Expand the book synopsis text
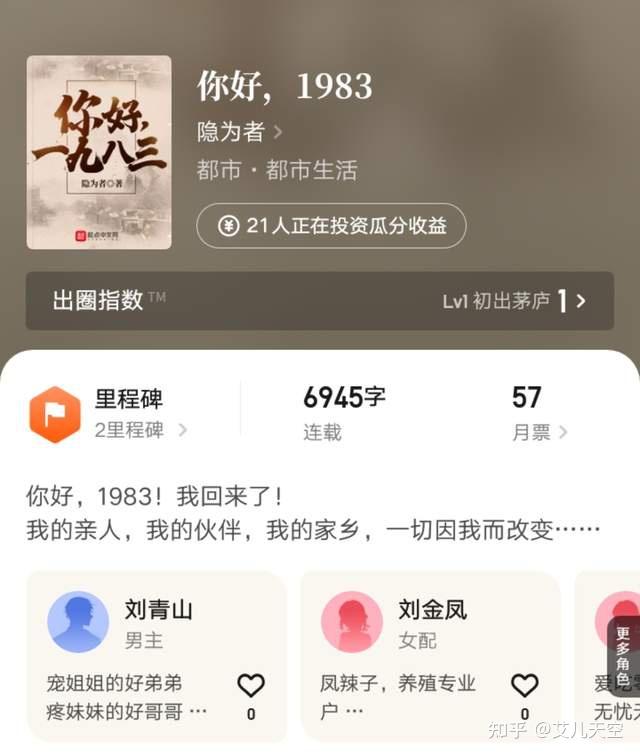The height and width of the screenshot is (756, 640). click(x=313, y=513)
